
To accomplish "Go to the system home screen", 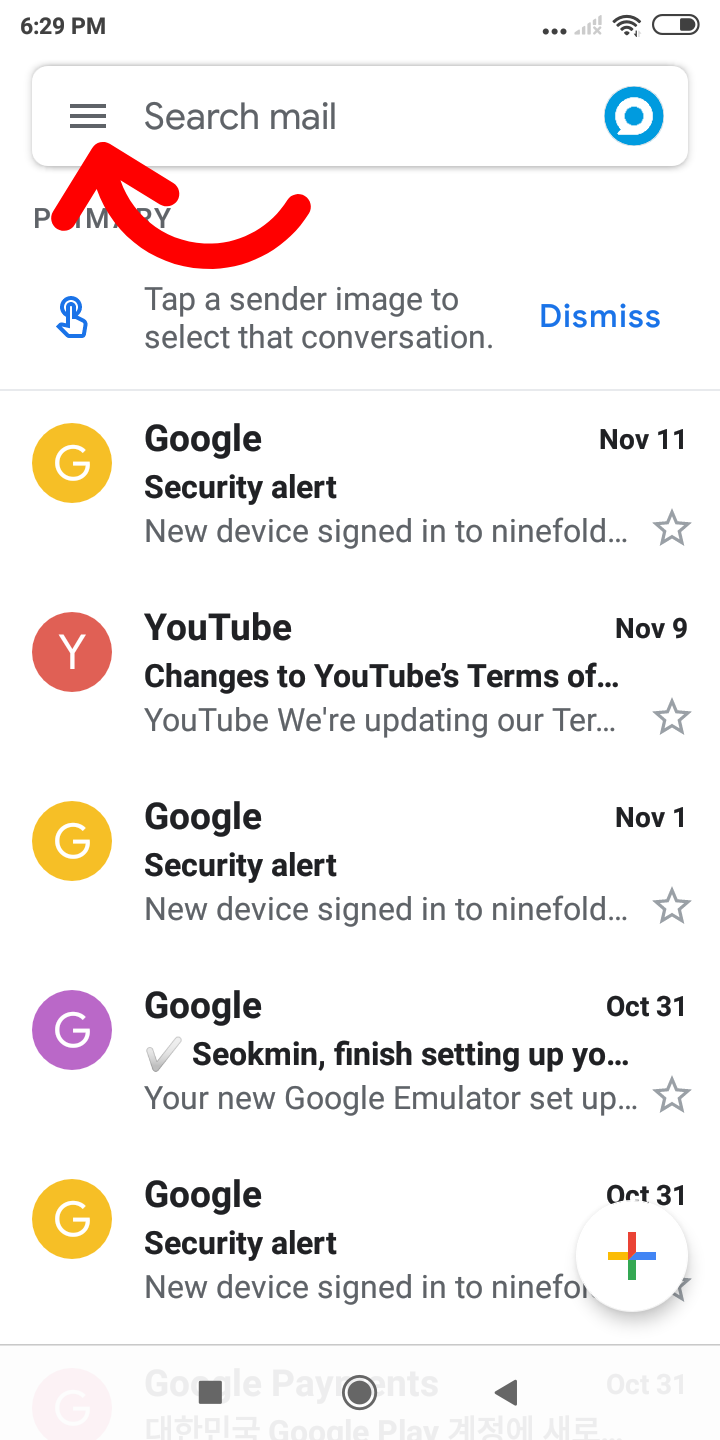I will point(359,1392).
